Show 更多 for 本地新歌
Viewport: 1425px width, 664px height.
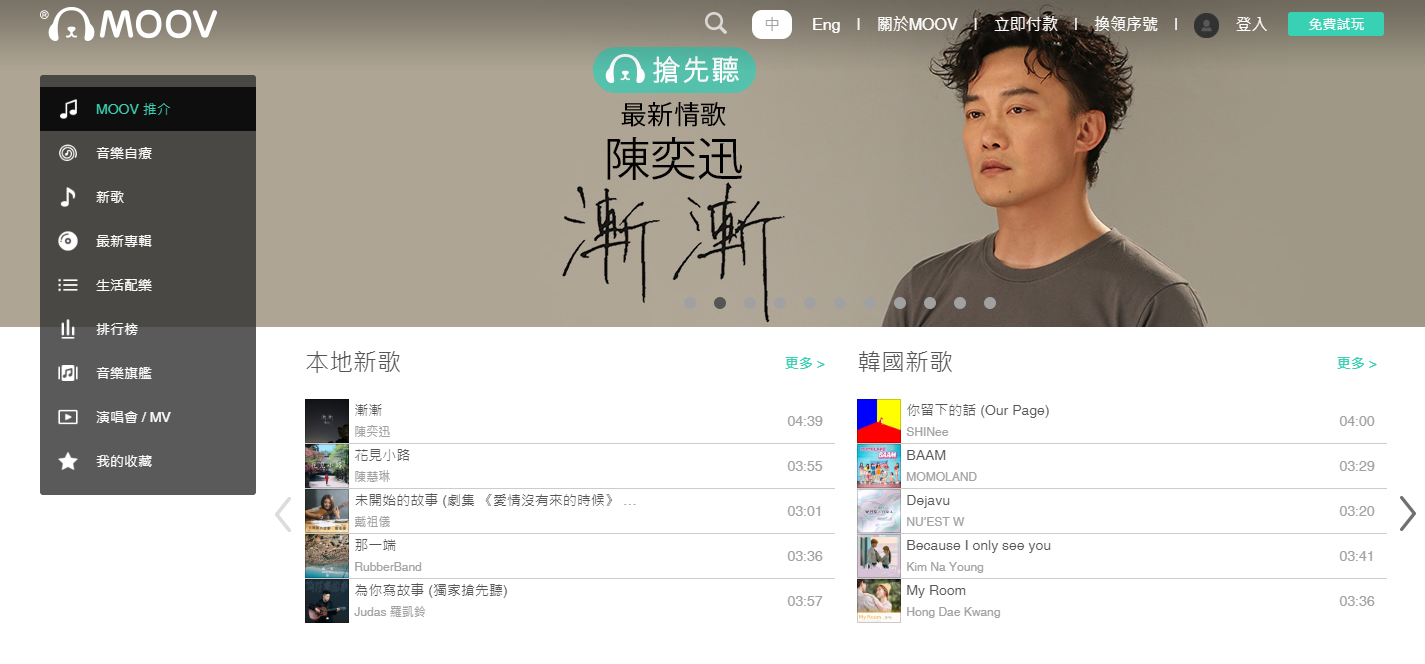pyautogui.click(x=804, y=363)
